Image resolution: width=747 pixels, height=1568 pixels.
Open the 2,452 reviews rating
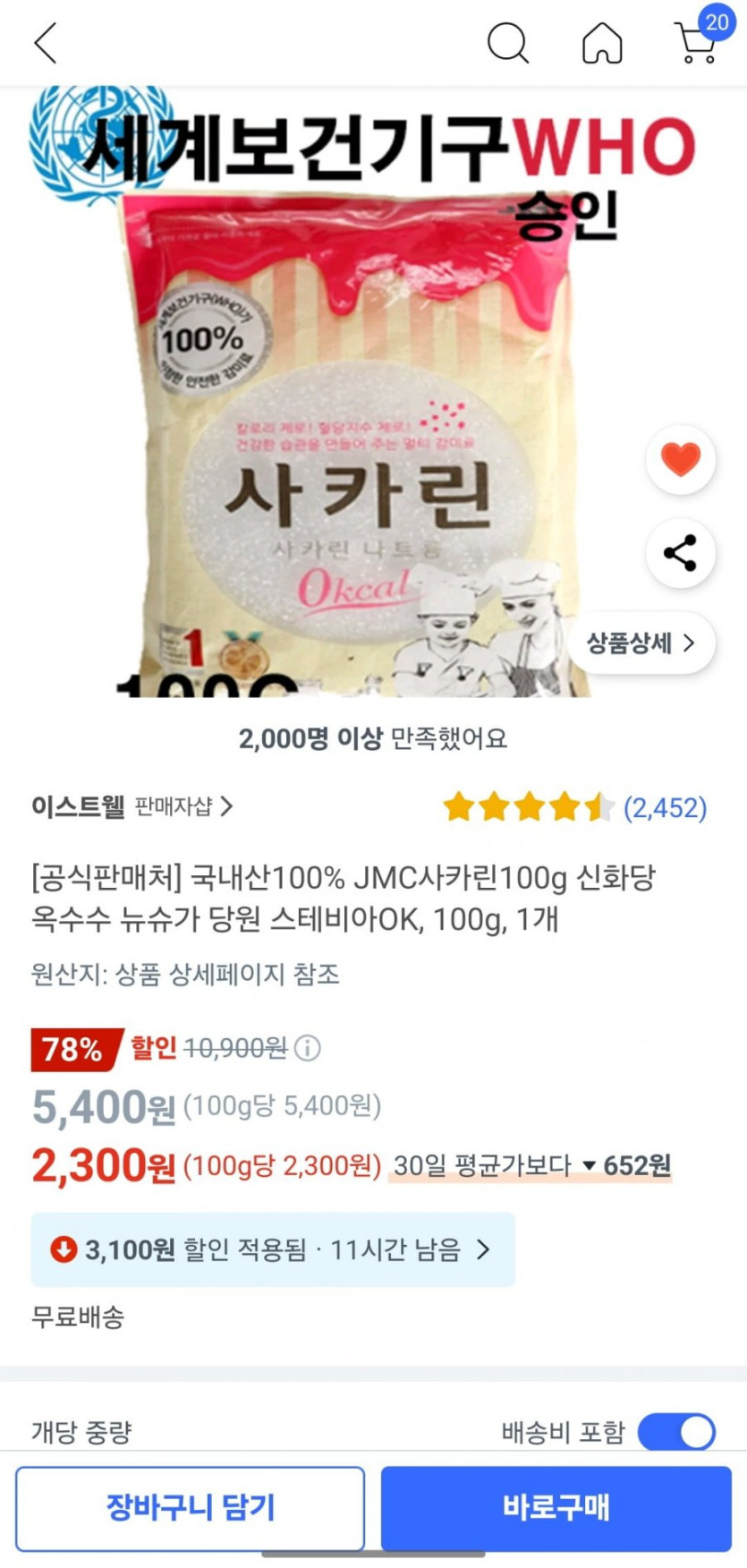click(575, 807)
